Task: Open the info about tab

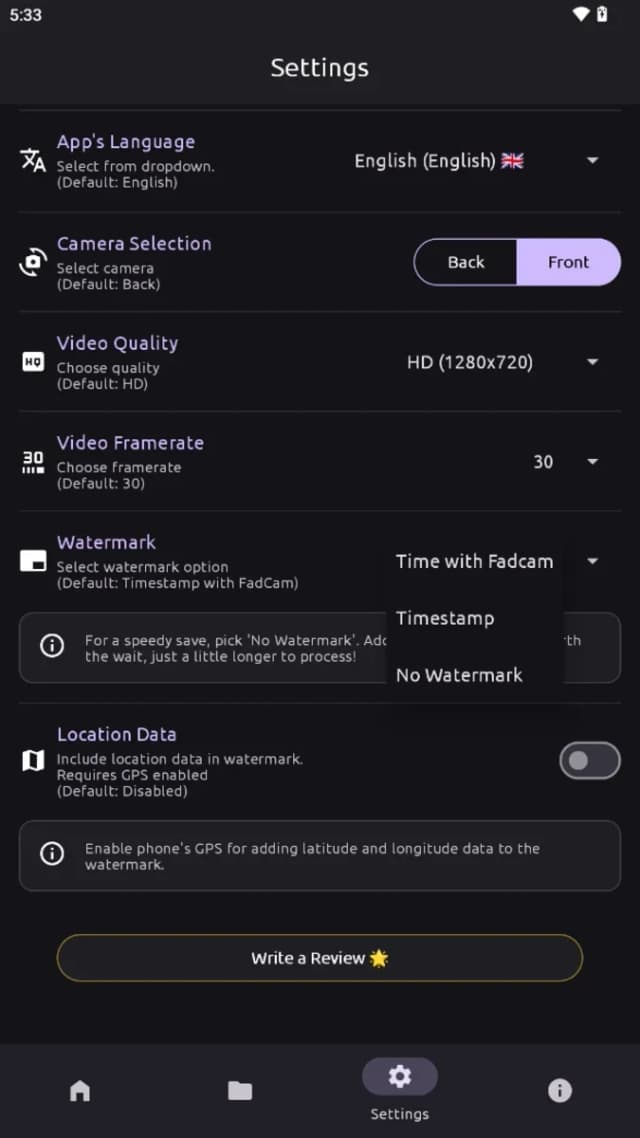Action: coord(559,1090)
